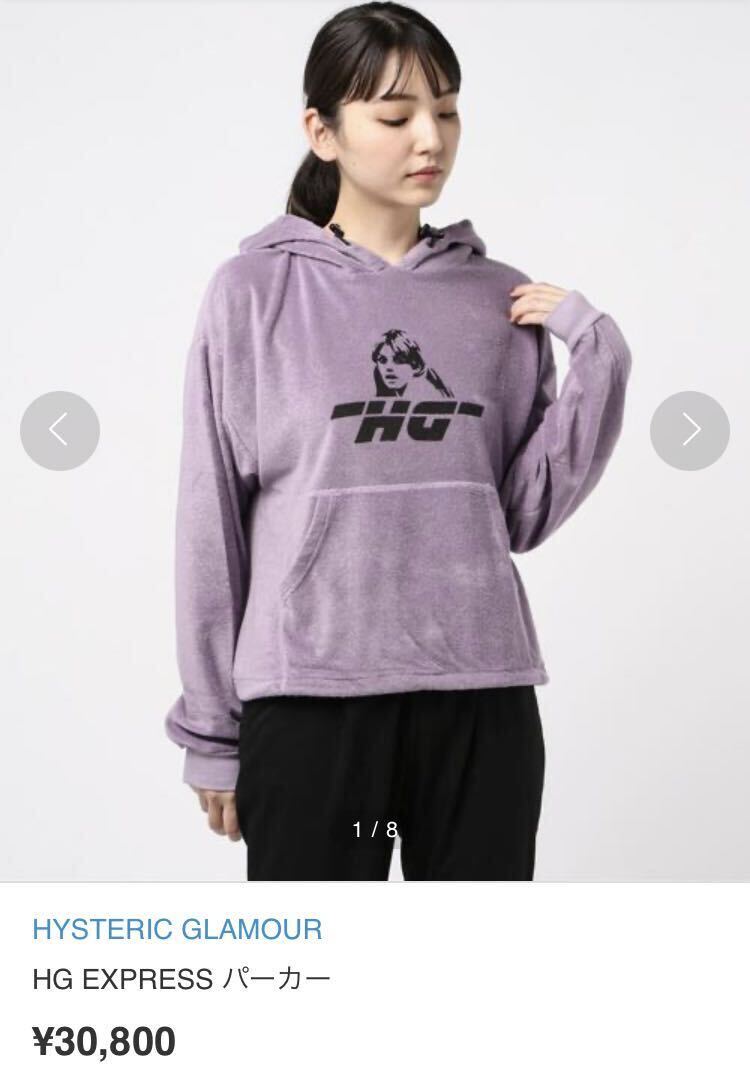Open the HYSTERIC GLAMOUR brand link
750x1086 pixels.
tap(177, 929)
